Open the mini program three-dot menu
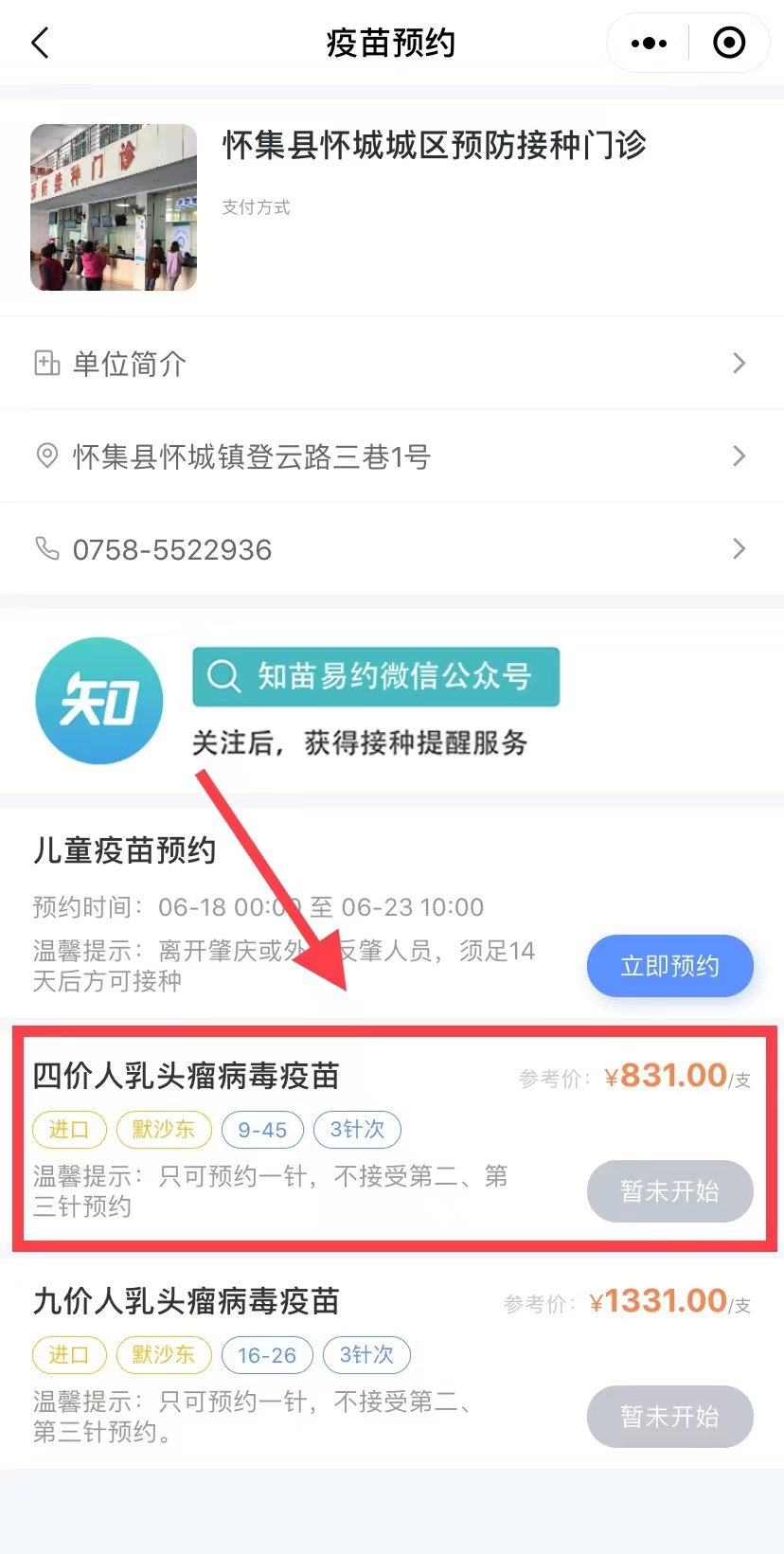This screenshot has width=784, height=1554. 649,44
